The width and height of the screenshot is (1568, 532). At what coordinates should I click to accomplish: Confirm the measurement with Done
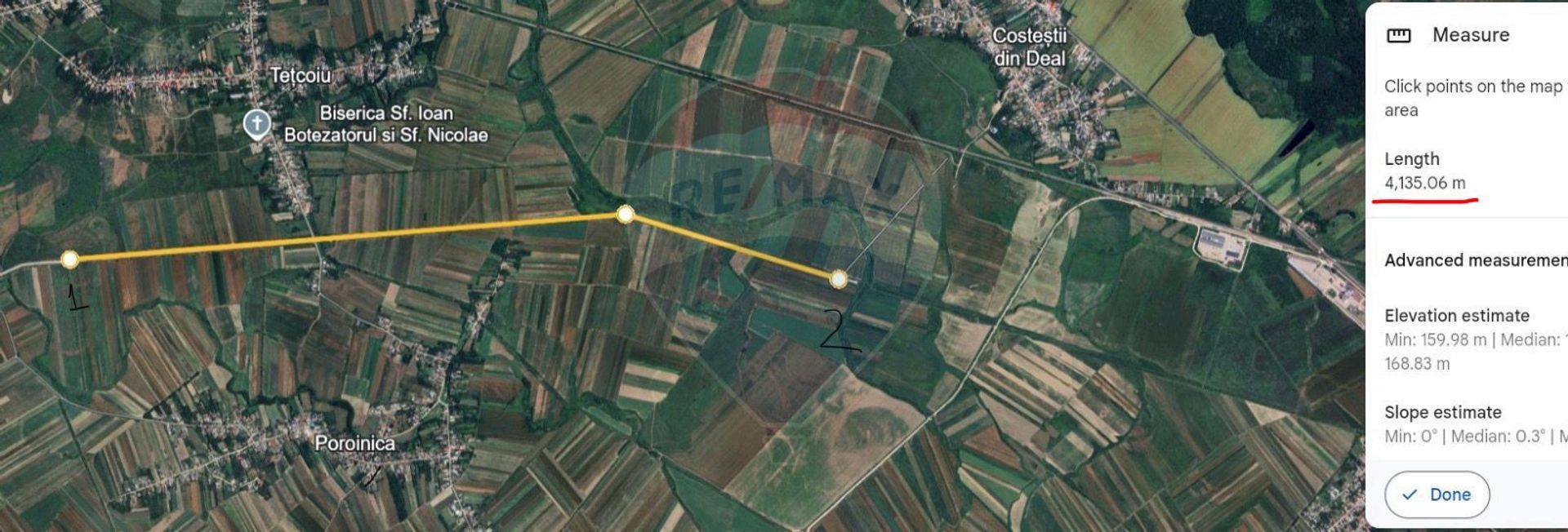point(1437,494)
